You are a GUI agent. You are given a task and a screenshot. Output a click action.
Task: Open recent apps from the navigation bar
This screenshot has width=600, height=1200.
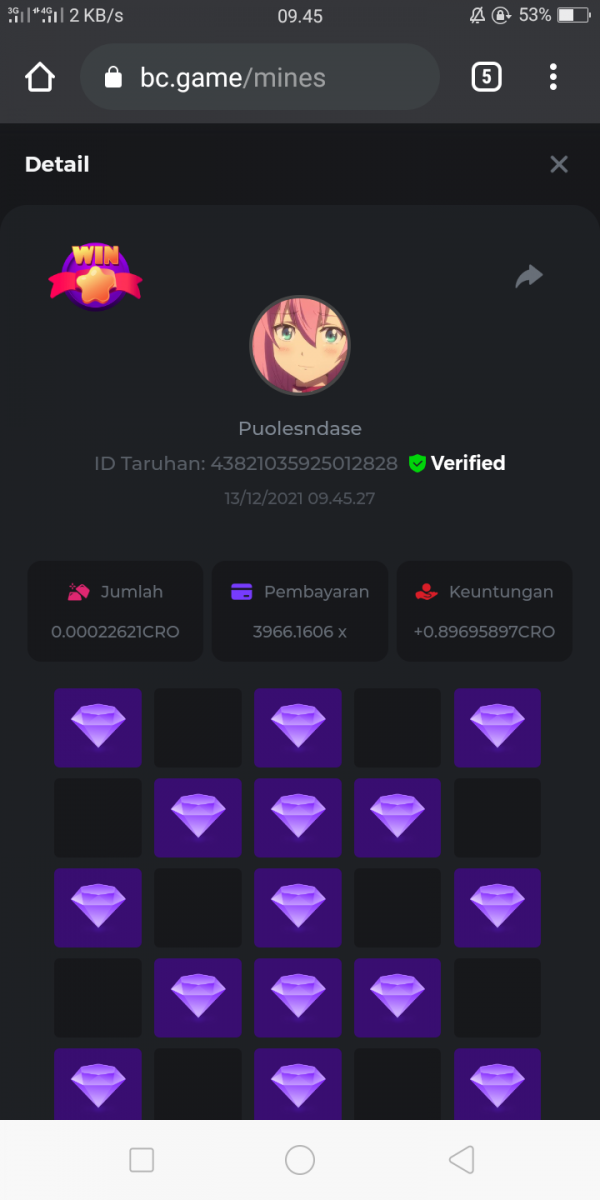click(142, 1160)
